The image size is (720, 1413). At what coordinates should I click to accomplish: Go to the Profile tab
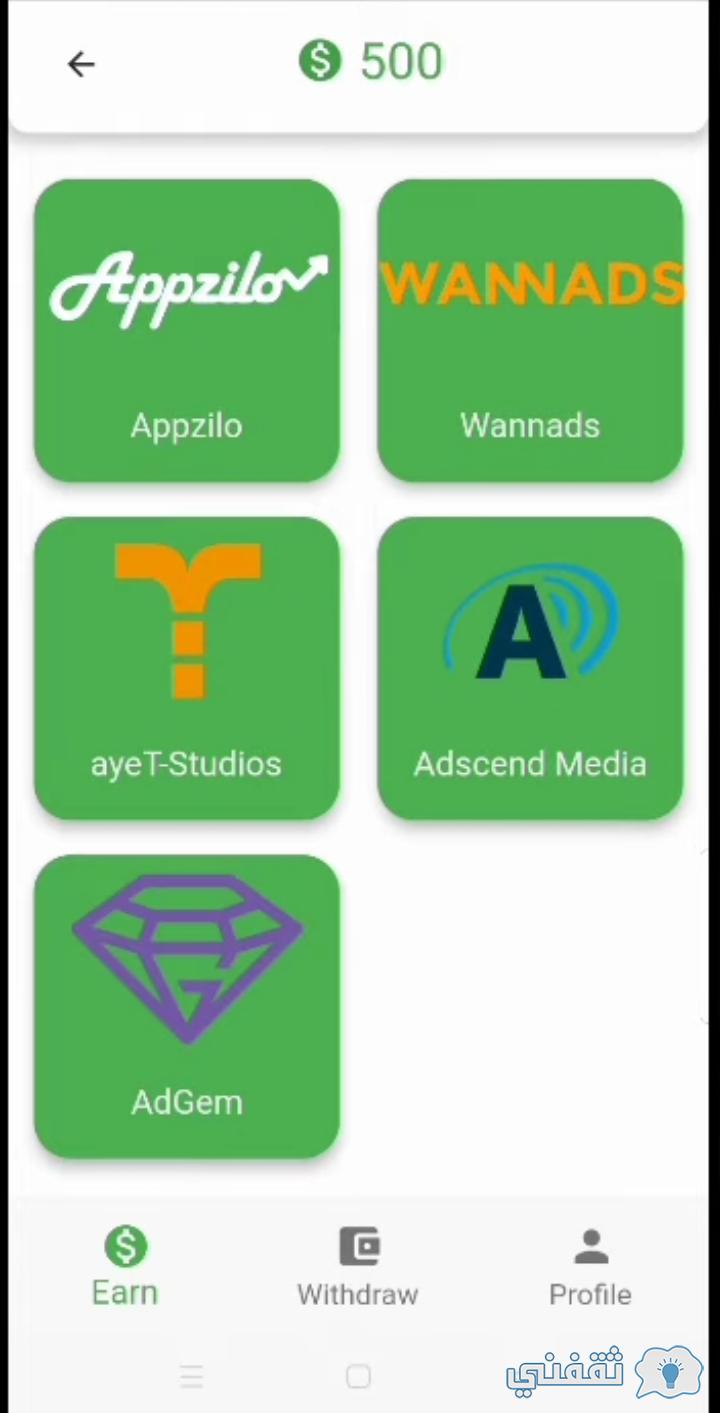click(590, 1267)
